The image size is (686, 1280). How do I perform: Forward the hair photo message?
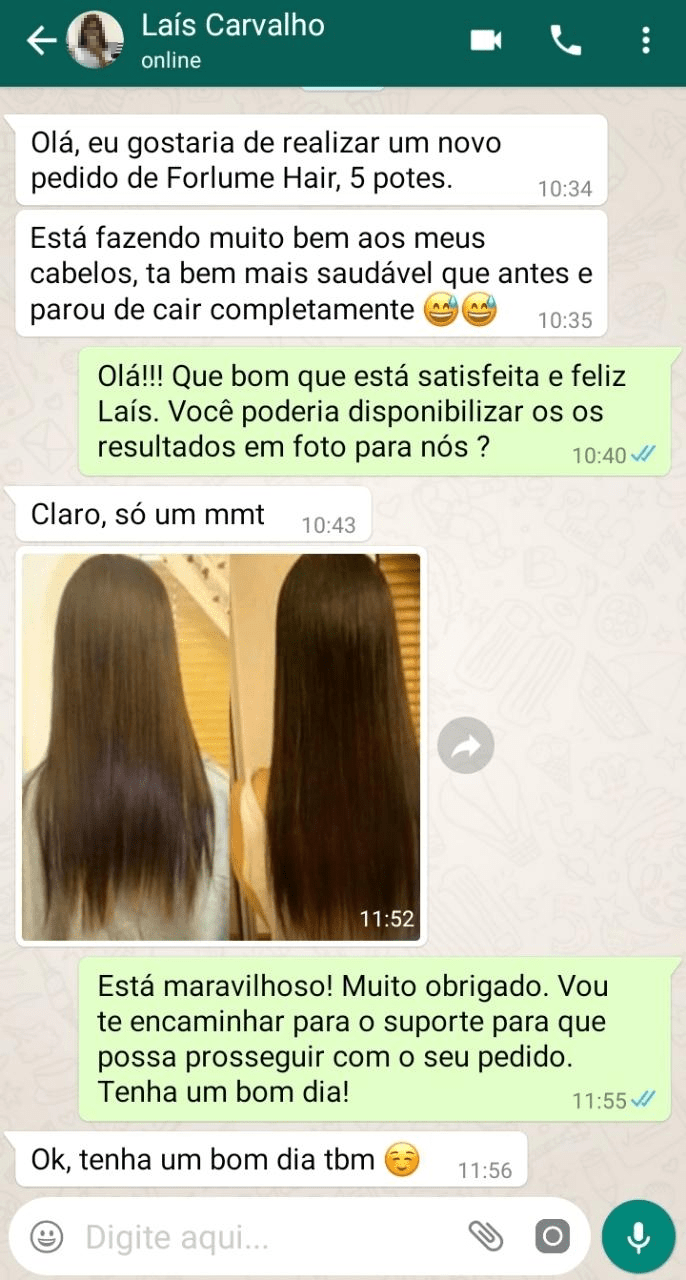click(466, 746)
